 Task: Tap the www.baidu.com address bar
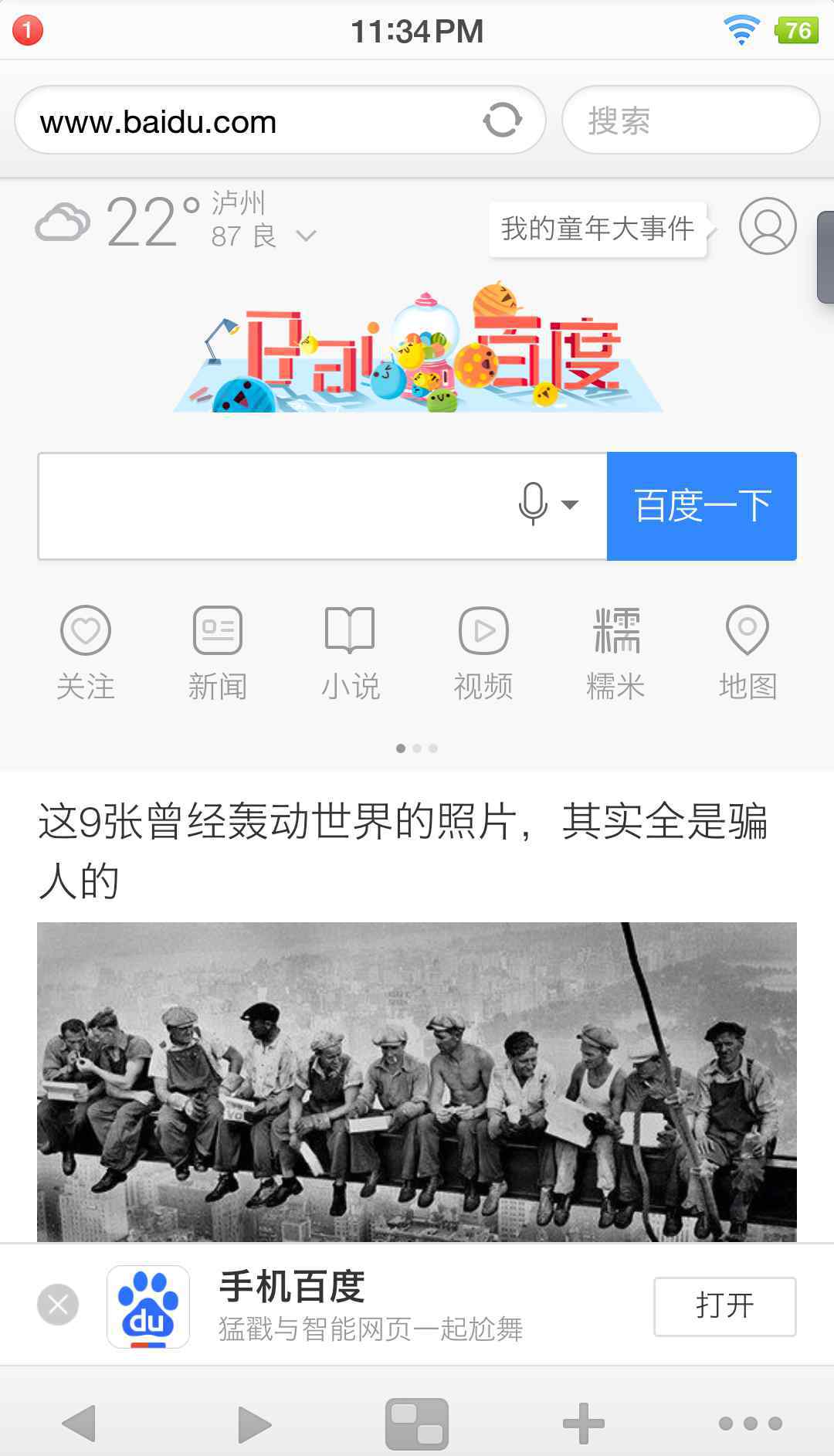(x=247, y=121)
